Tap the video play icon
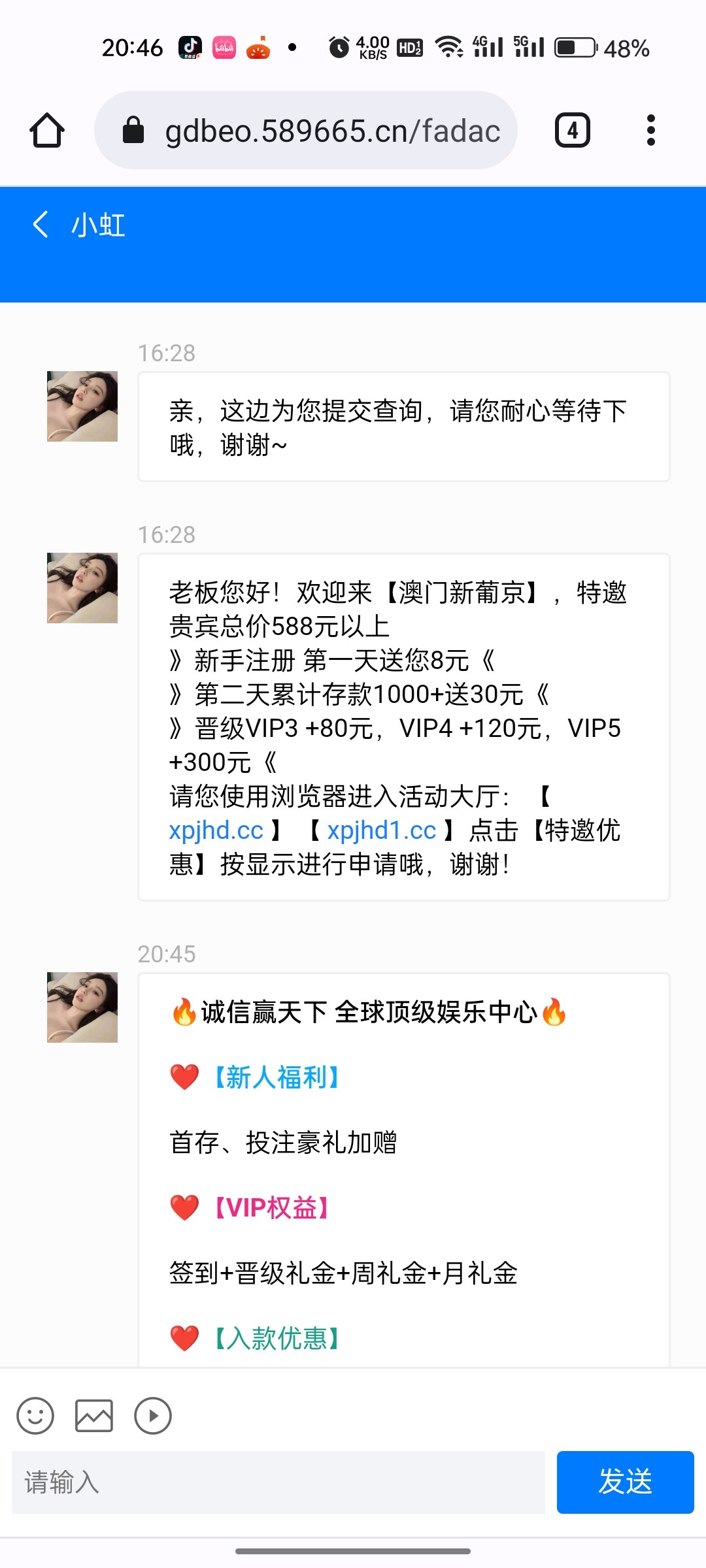 pos(153,1416)
